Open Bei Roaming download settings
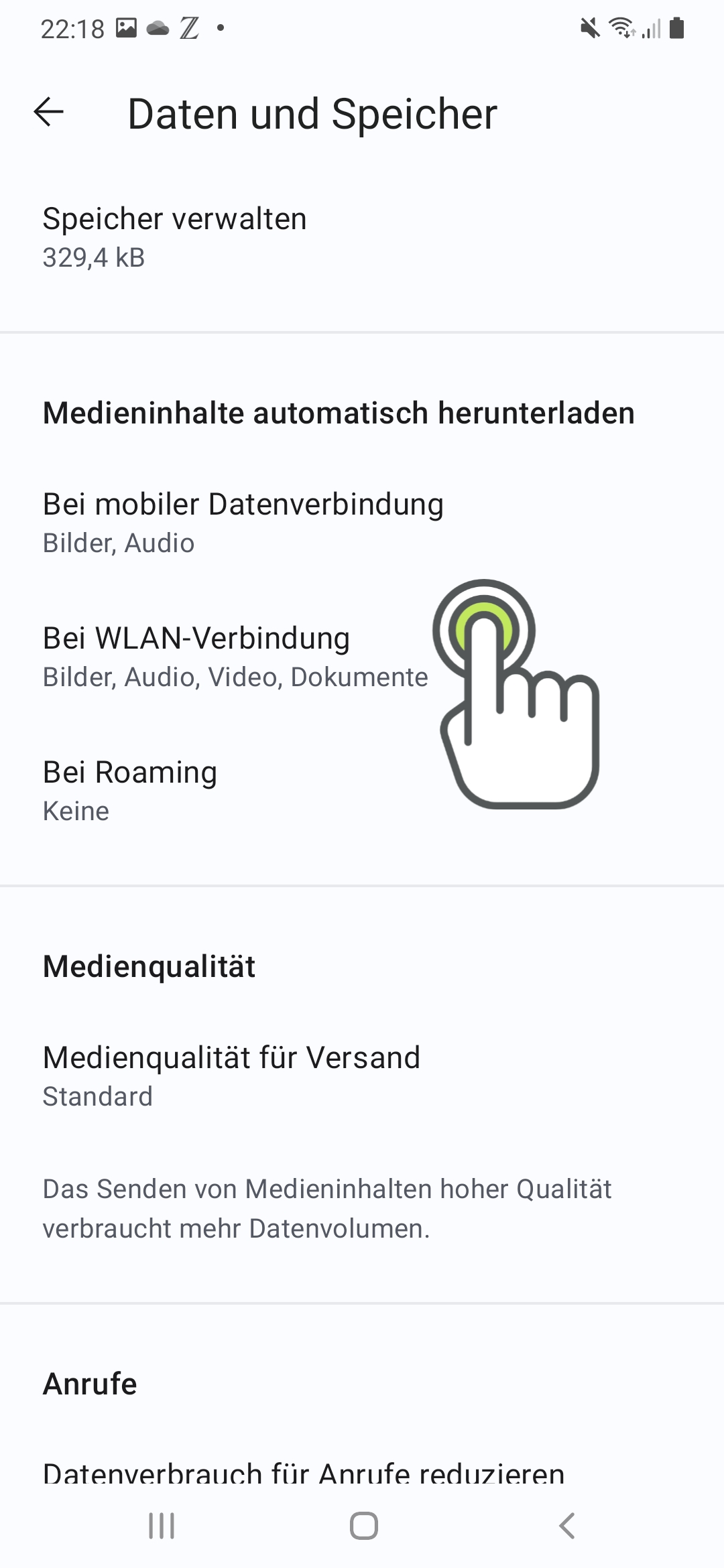Screen dimensions: 724x1568 pos(362,791)
